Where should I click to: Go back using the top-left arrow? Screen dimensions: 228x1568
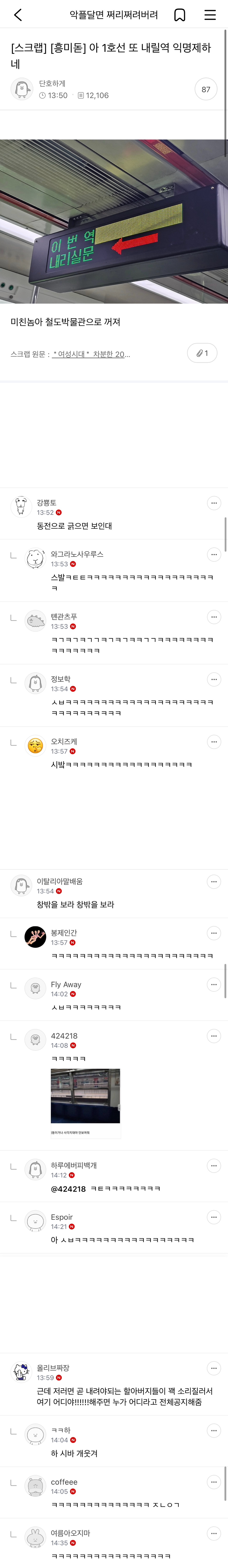point(18,15)
